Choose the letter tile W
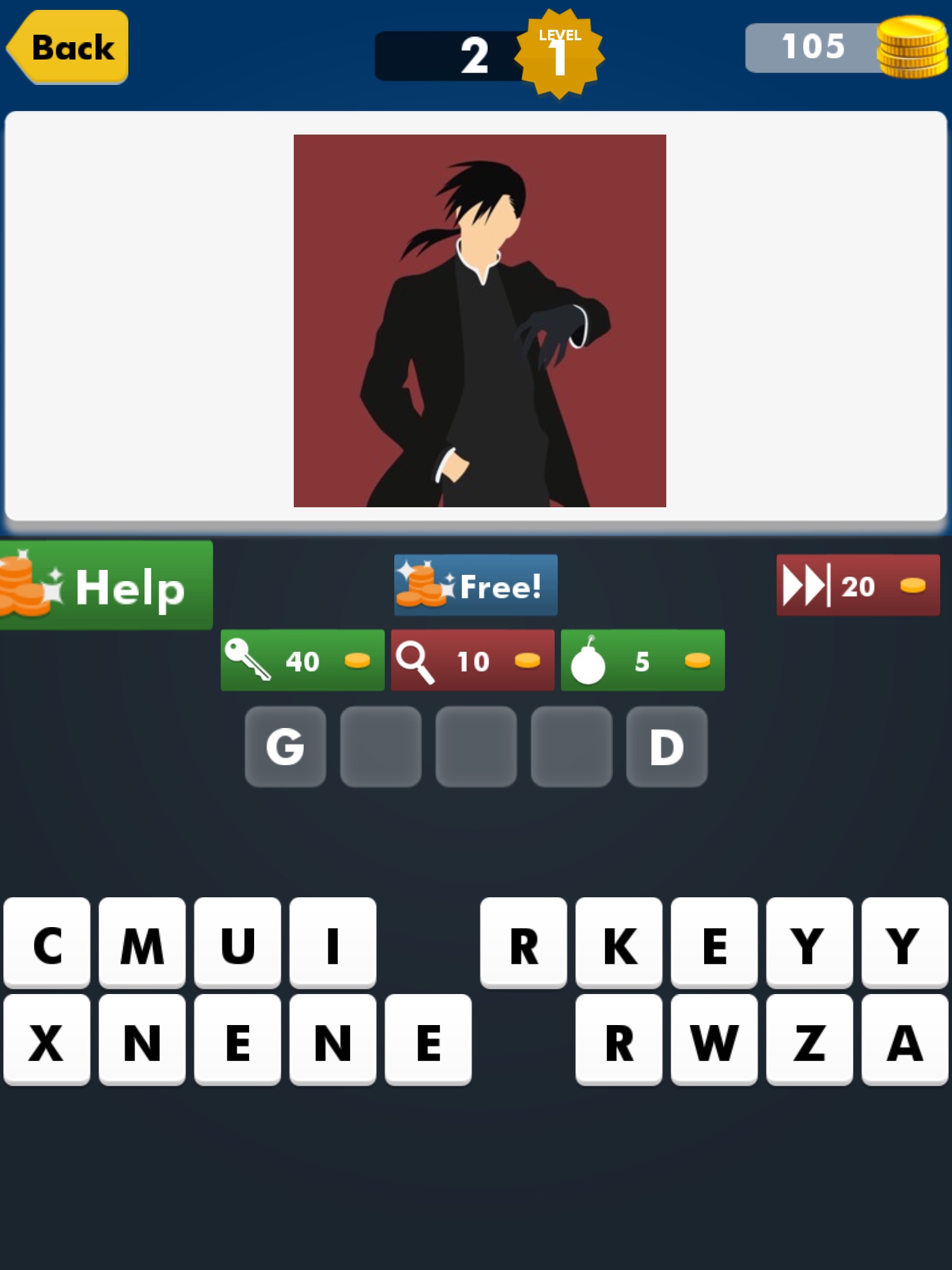The image size is (952, 1270). coord(714,1040)
